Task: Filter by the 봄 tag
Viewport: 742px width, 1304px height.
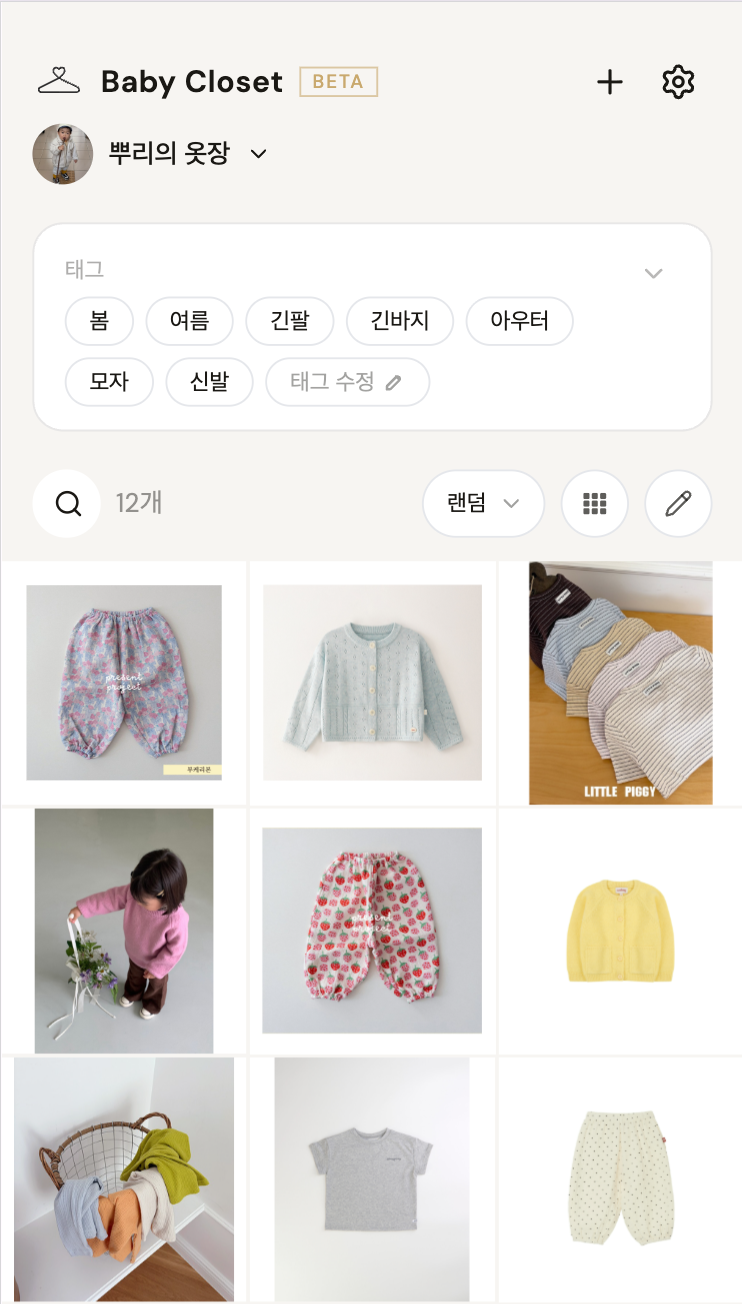Action: click(x=99, y=321)
